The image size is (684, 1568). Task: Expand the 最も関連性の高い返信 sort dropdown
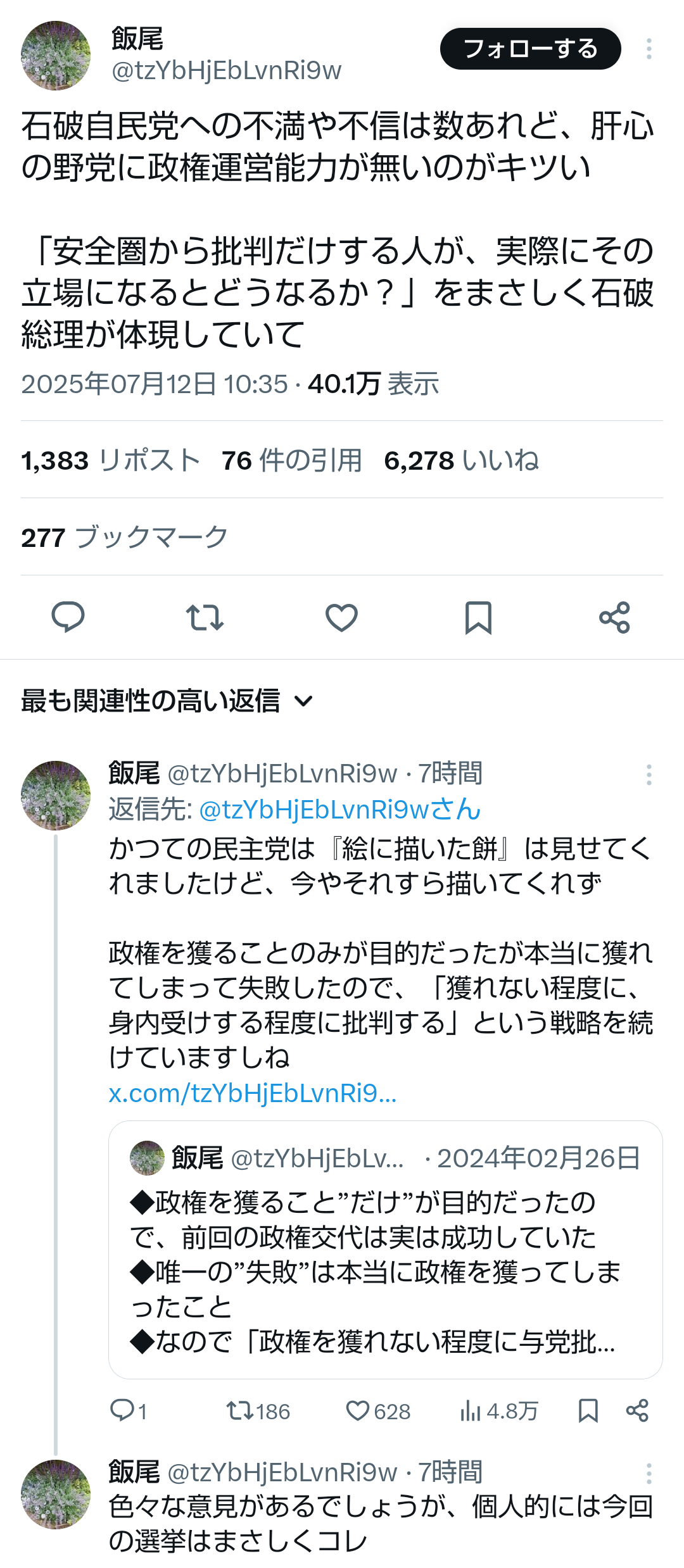pyautogui.click(x=167, y=701)
